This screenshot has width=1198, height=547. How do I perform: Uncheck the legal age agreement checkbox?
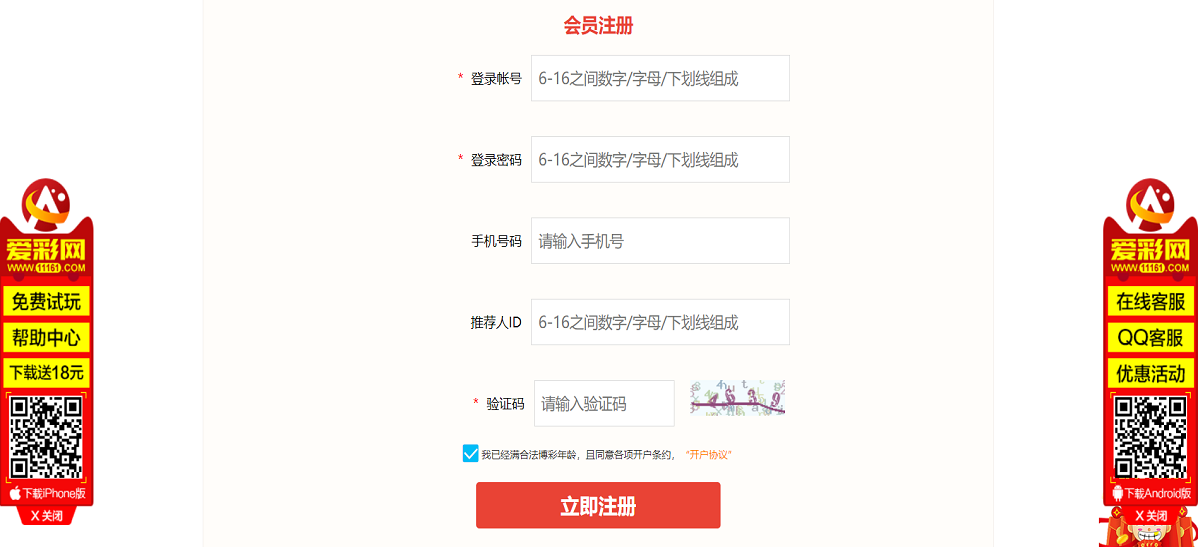tap(470, 454)
